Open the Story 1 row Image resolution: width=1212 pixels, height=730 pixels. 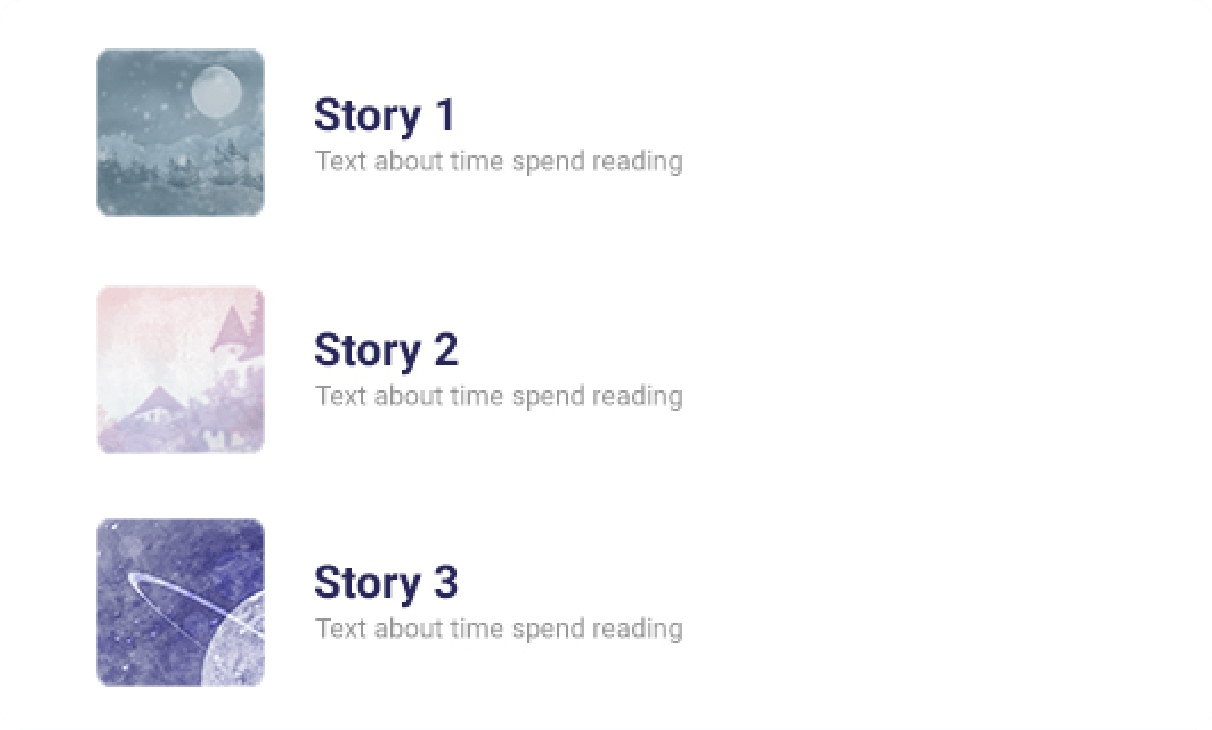(x=385, y=116)
